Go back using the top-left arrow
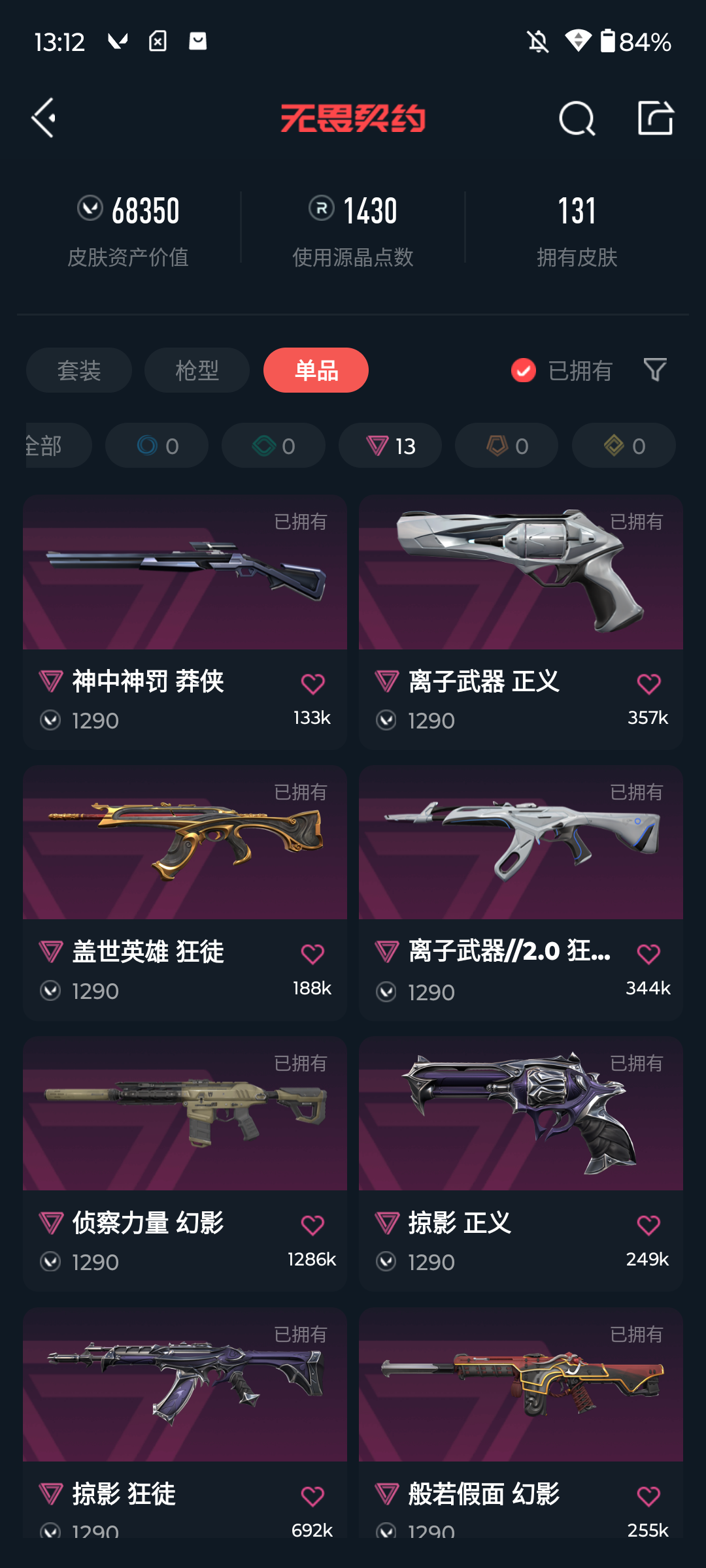The height and width of the screenshot is (1568, 706). point(44,118)
